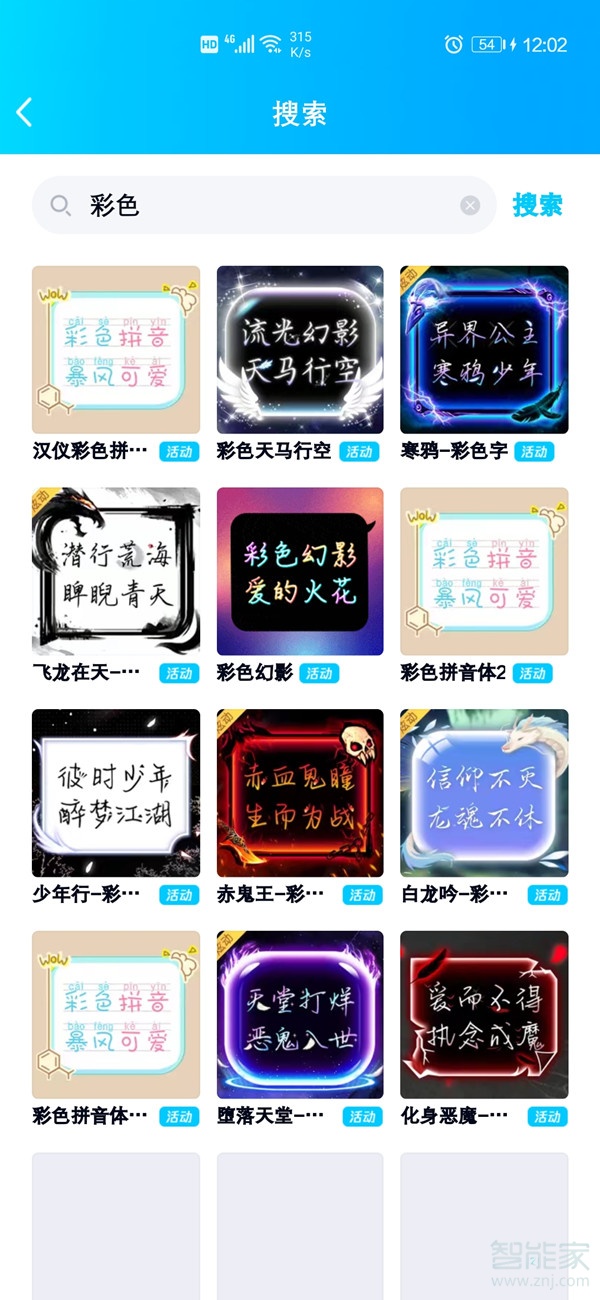Open the 寒鸦-彩色字 font card
Screen dimensions: 600x1300
484,350
